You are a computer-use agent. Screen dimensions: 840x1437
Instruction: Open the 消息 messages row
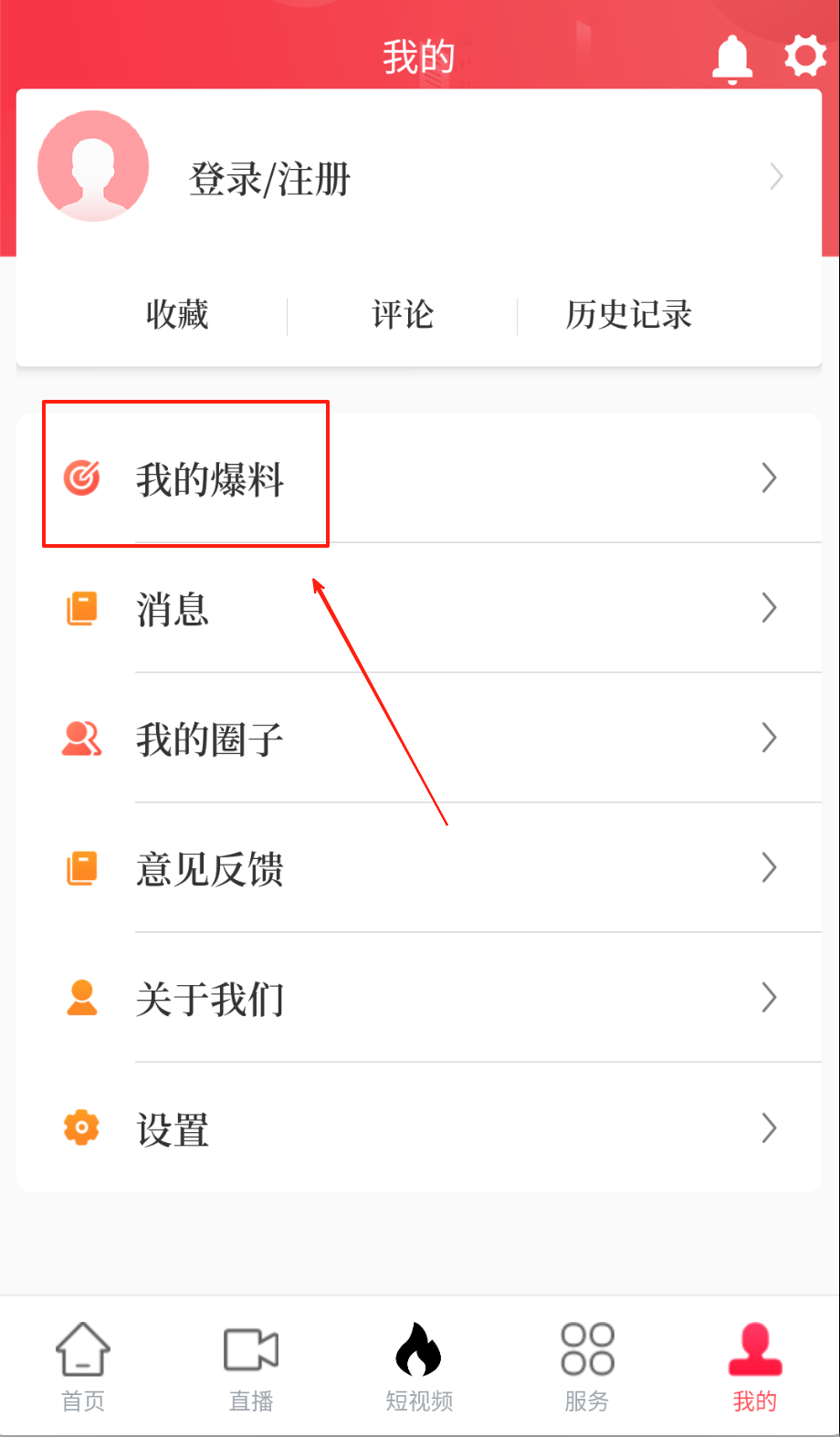coord(173,609)
